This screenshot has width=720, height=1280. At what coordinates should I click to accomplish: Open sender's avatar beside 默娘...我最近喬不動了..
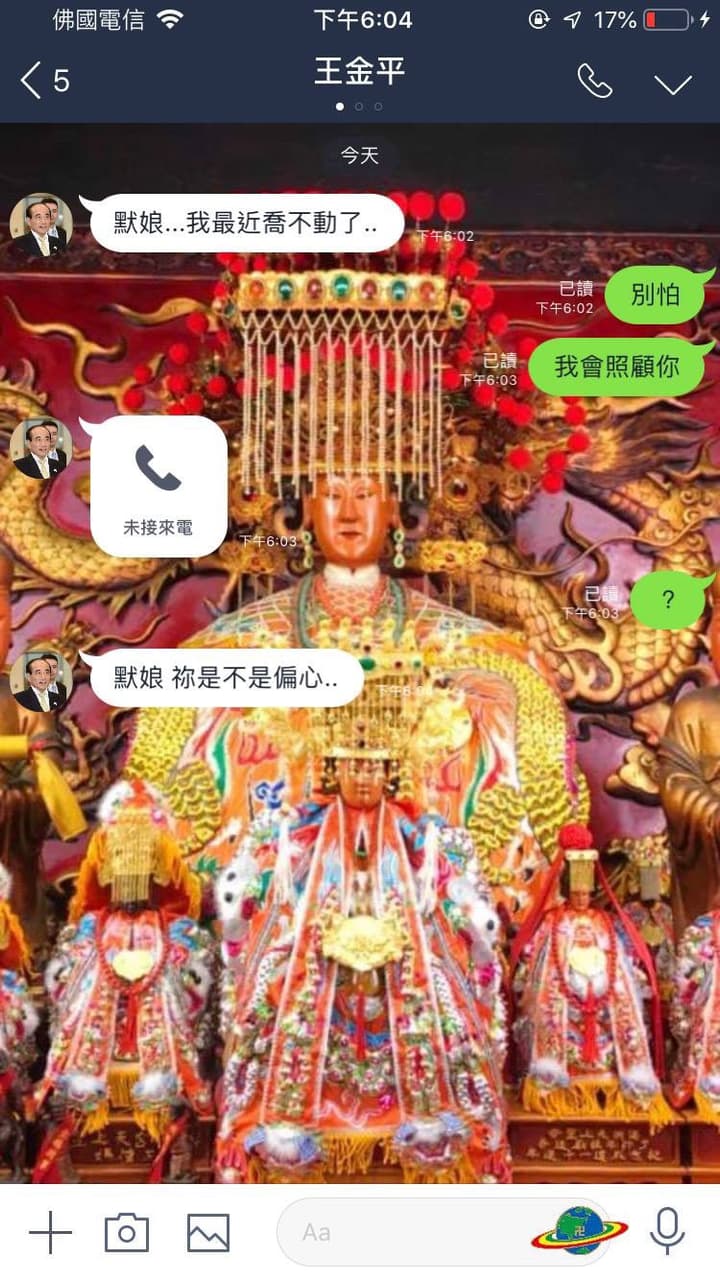(x=41, y=225)
